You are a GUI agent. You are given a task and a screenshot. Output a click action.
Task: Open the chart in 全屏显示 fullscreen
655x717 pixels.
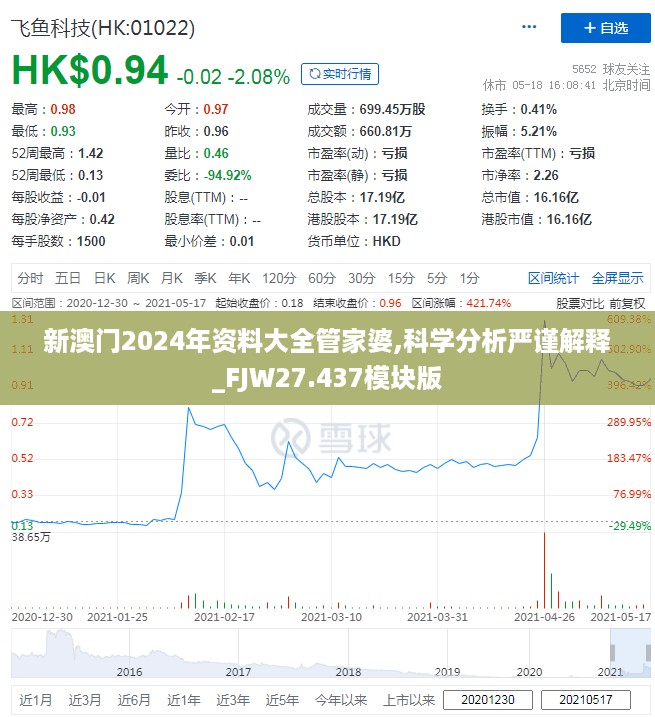click(x=617, y=278)
